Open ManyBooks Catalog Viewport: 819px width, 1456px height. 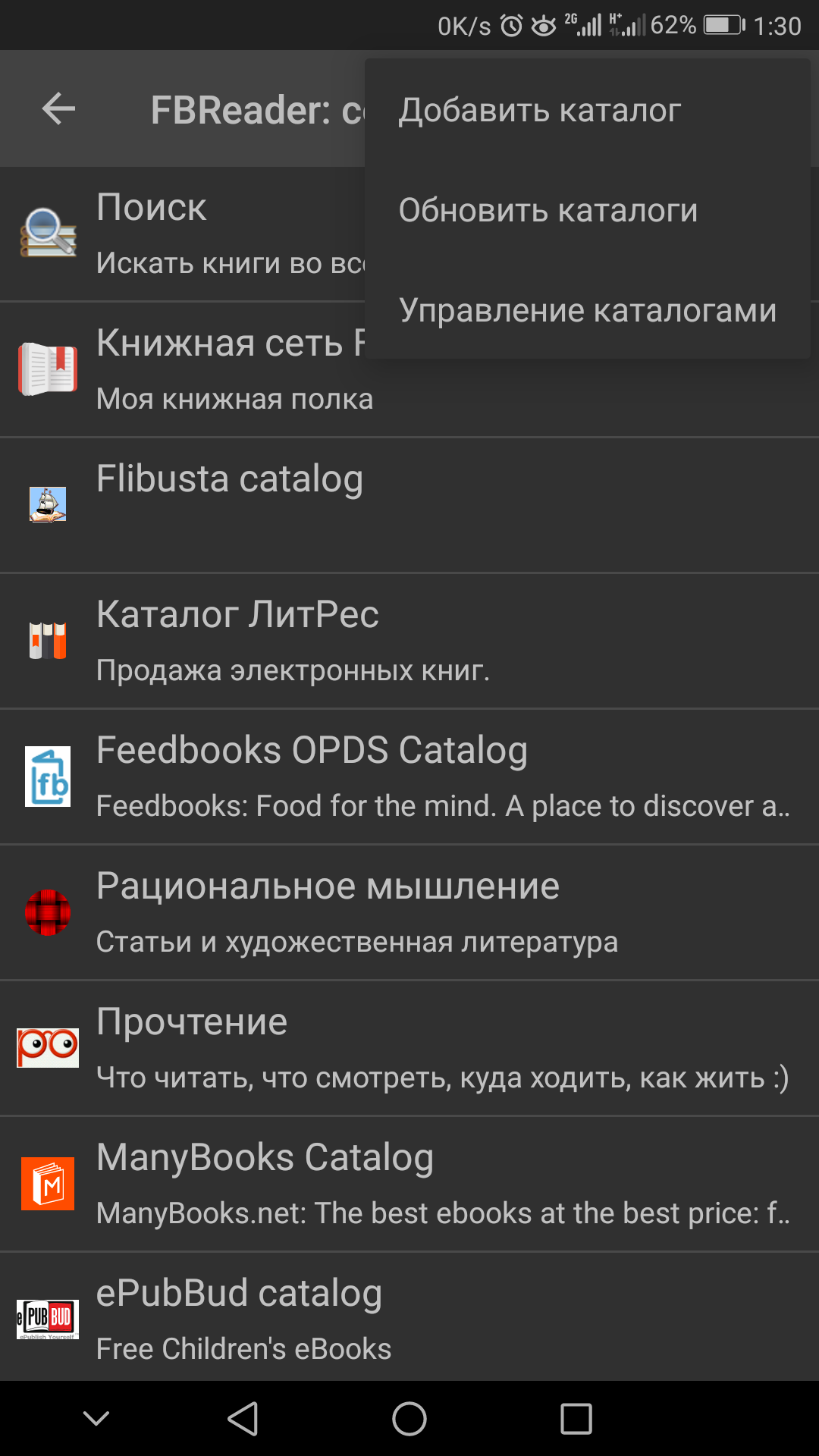(409, 1184)
